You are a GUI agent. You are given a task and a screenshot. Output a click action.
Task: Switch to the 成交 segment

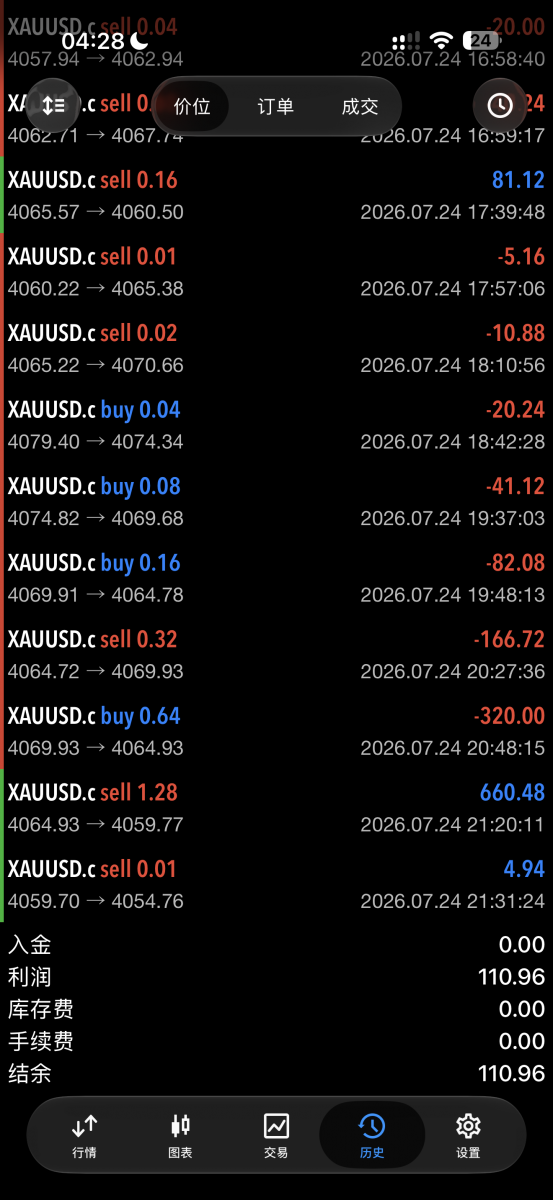[x=360, y=106]
